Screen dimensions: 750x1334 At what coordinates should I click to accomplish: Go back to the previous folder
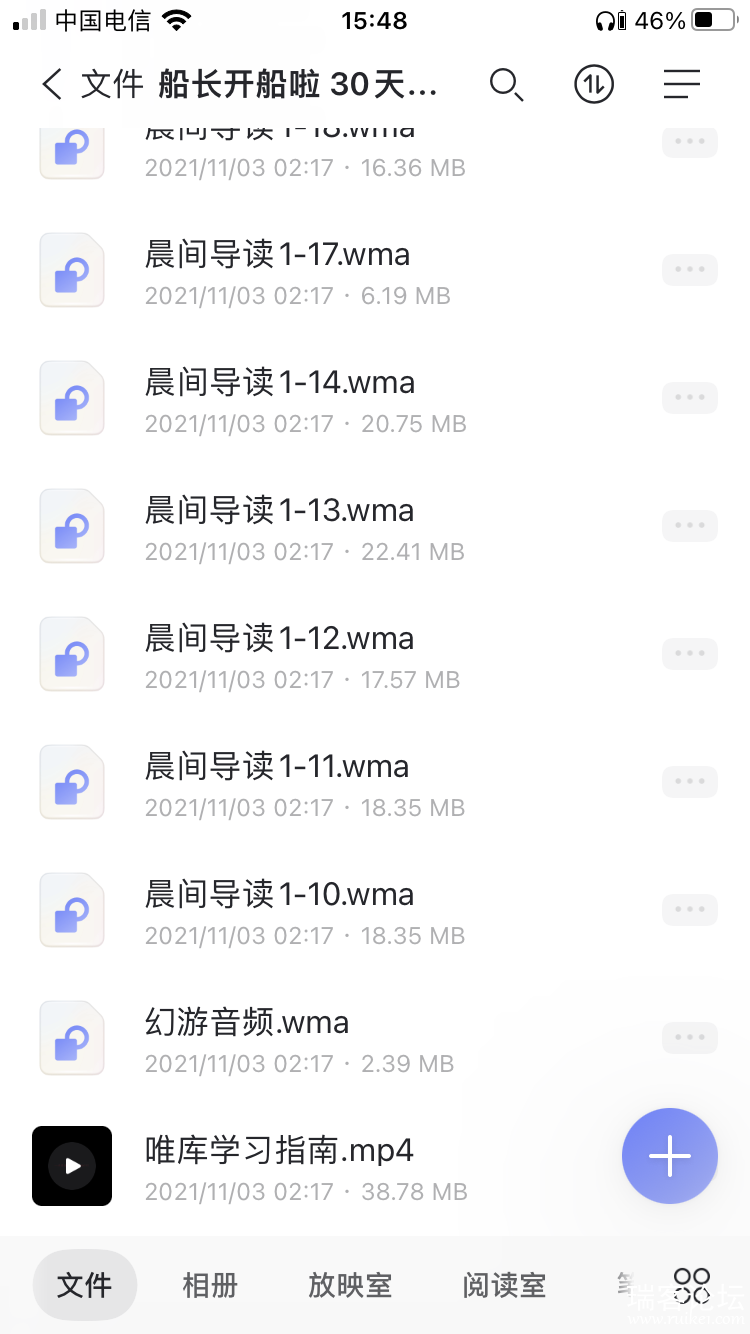pos(52,85)
